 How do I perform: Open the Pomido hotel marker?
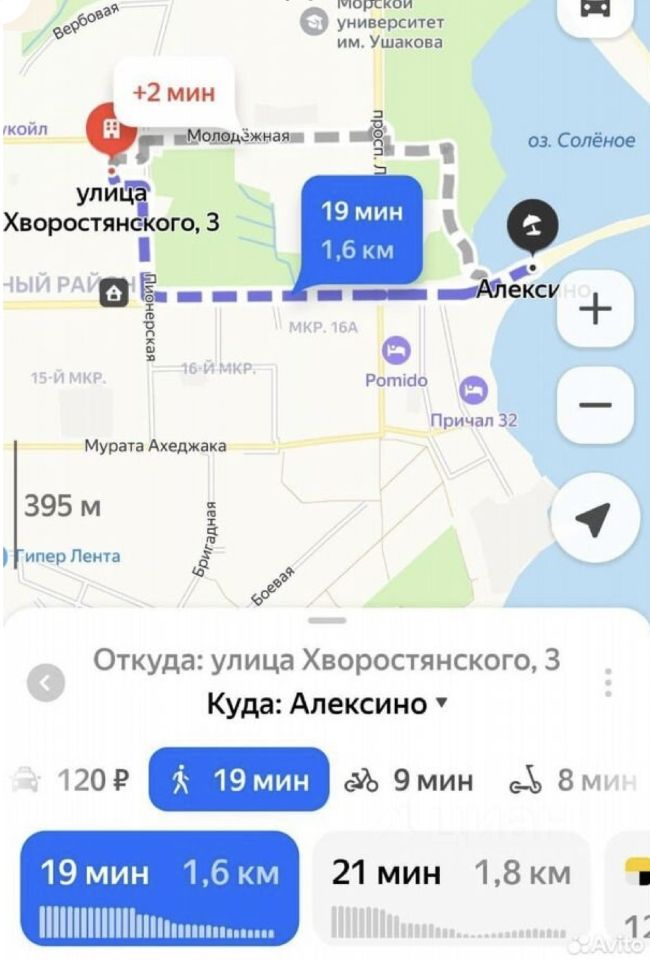click(396, 352)
